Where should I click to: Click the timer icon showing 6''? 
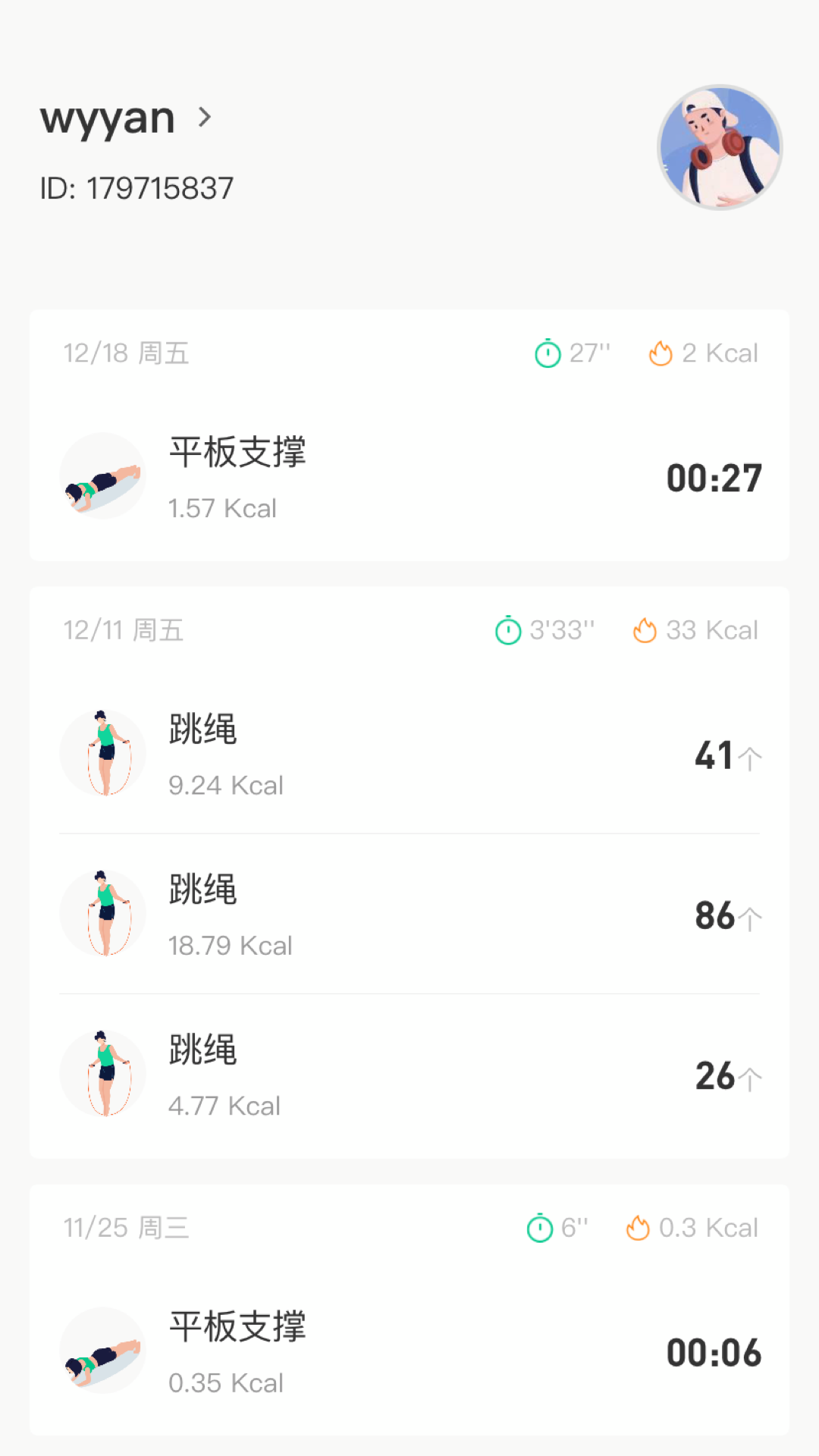[538, 1228]
